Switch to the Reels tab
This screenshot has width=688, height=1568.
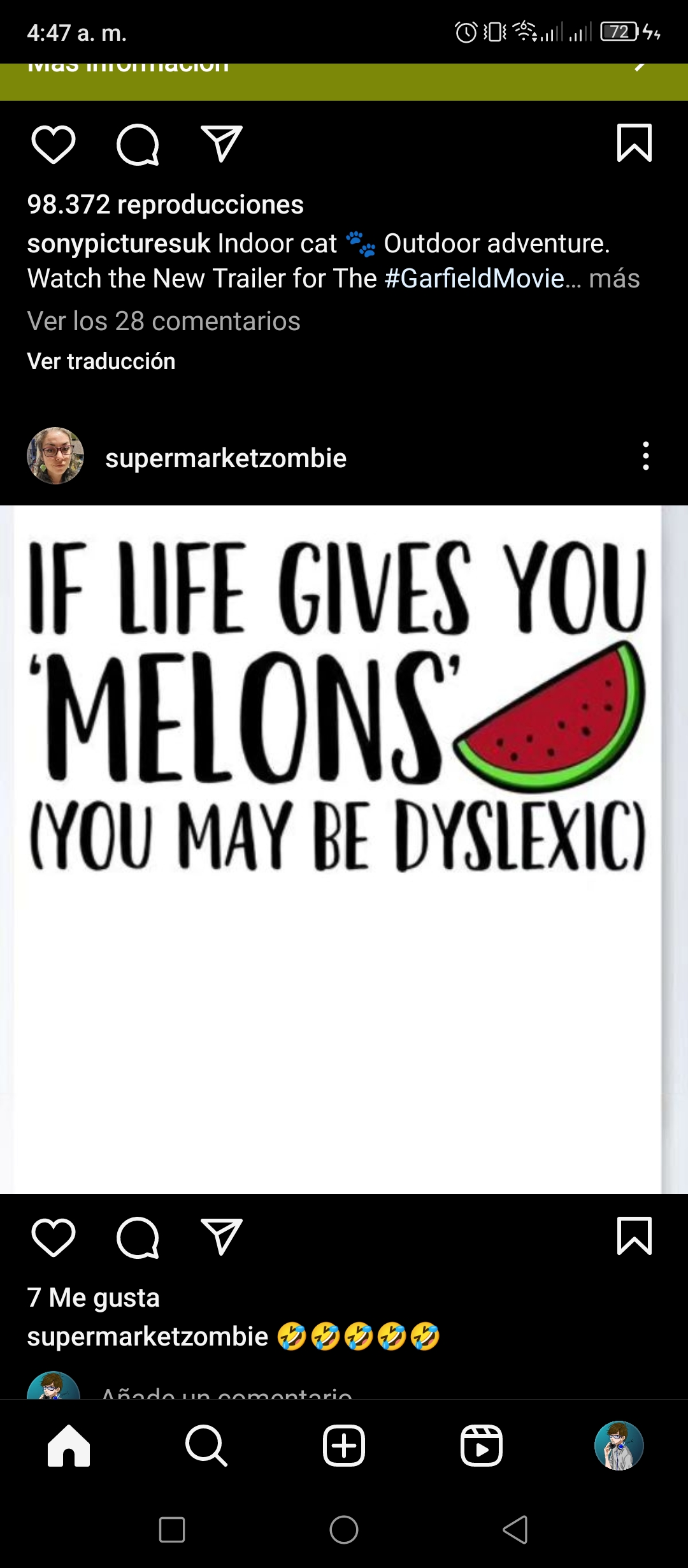point(482,1446)
